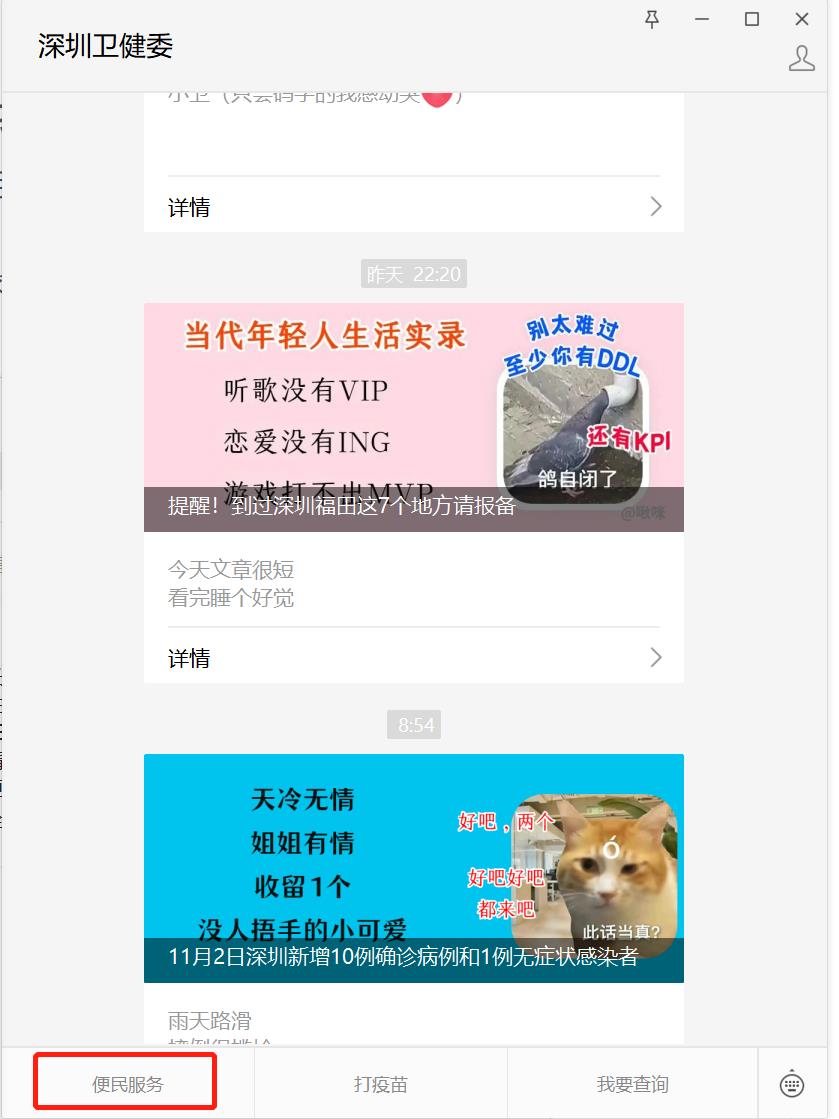Open 详情 under 今天文章很短
This screenshot has width=839, height=1119.
click(413, 658)
